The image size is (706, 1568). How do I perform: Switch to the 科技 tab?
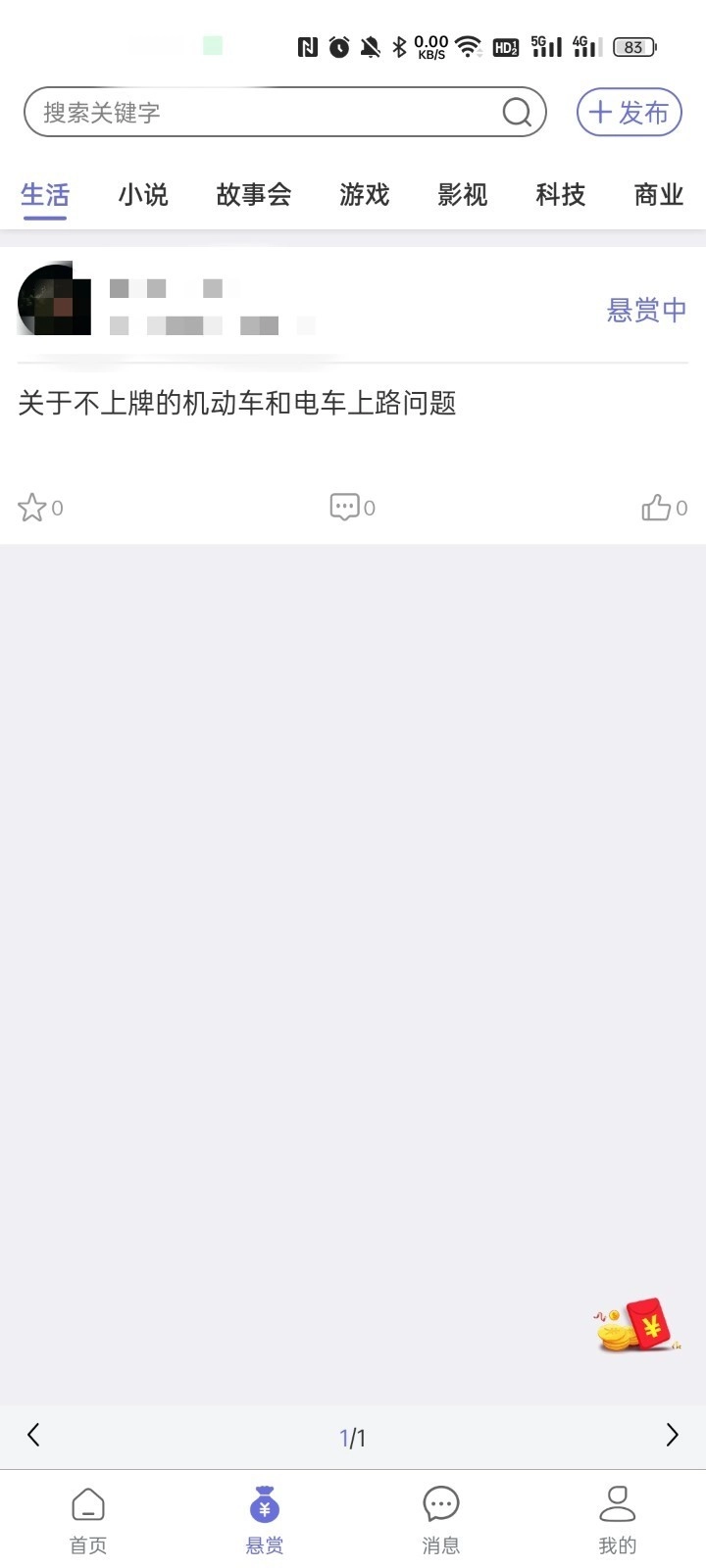click(560, 195)
